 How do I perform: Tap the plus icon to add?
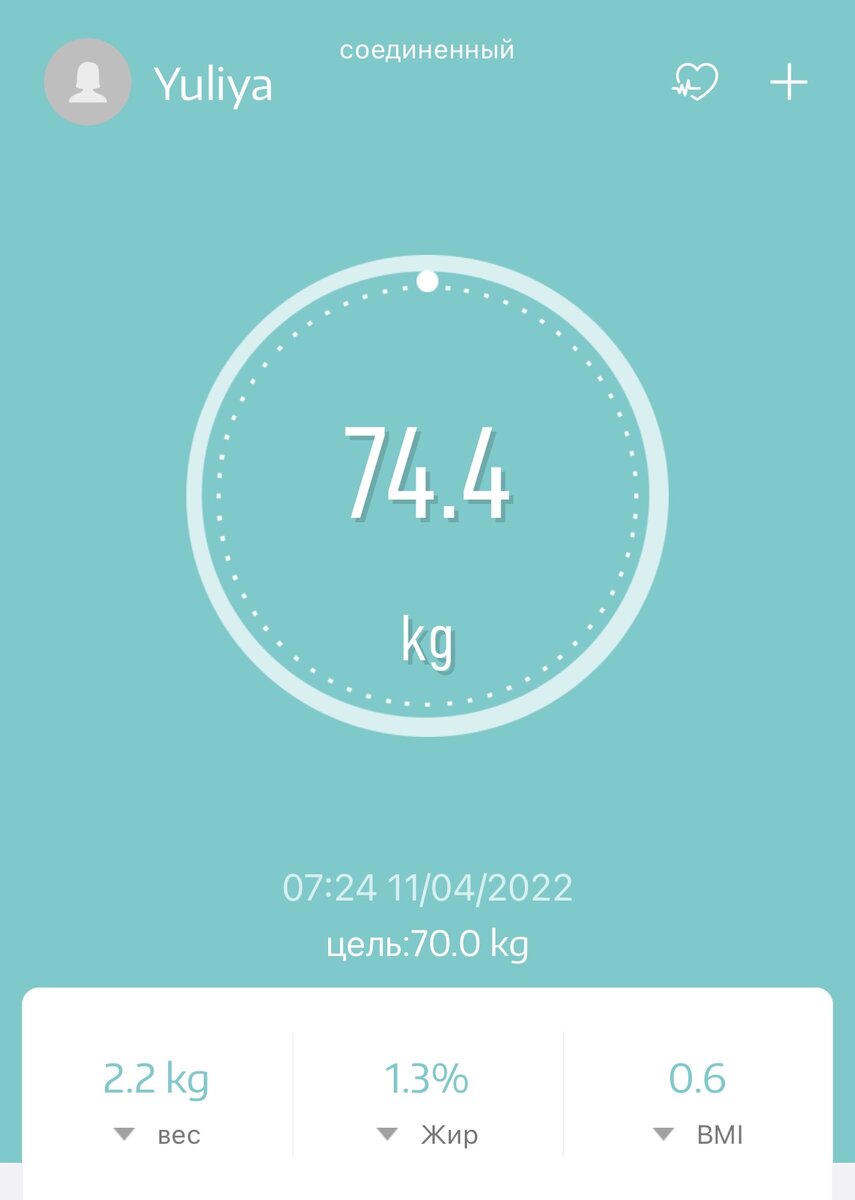[x=789, y=82]
